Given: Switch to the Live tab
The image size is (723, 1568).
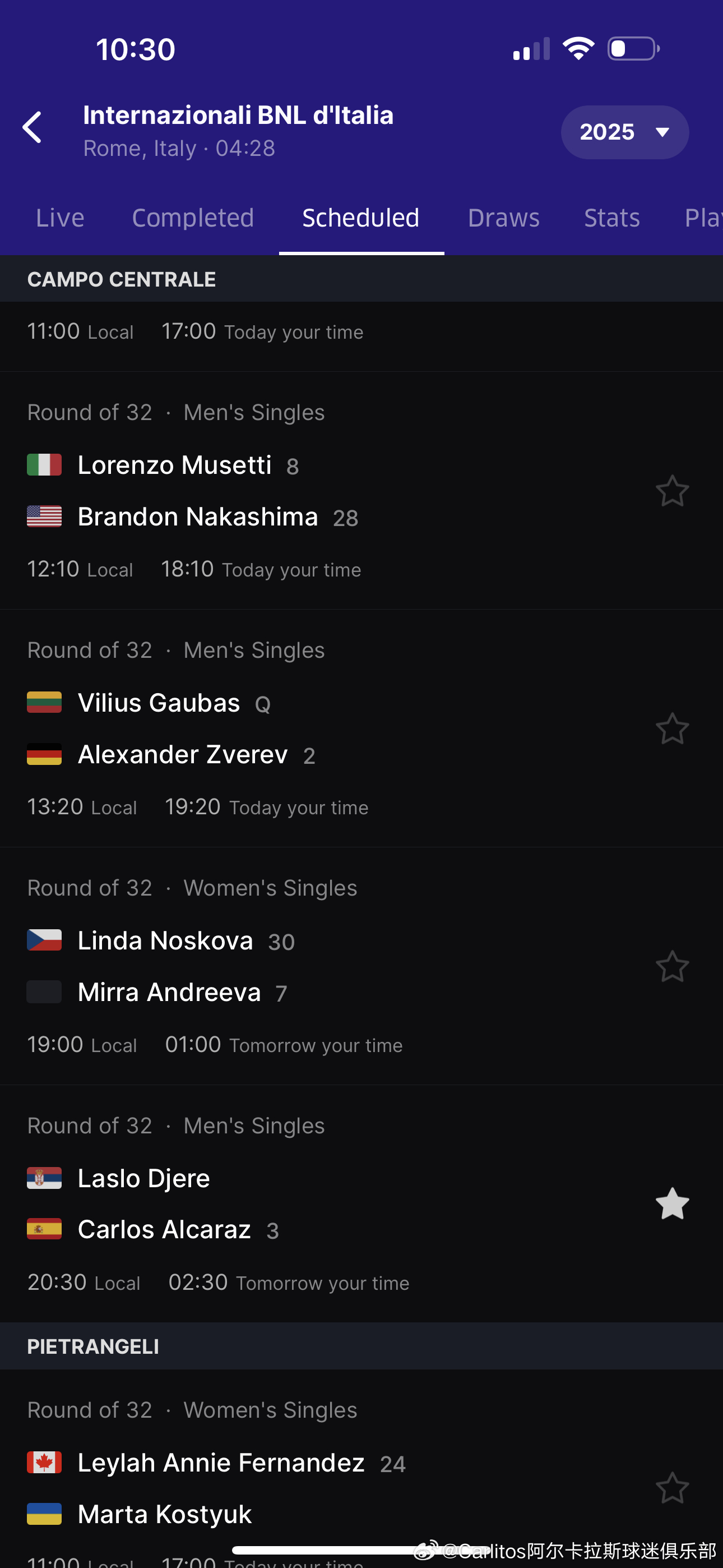Looking at the screenshot, I should pos(59,218).
